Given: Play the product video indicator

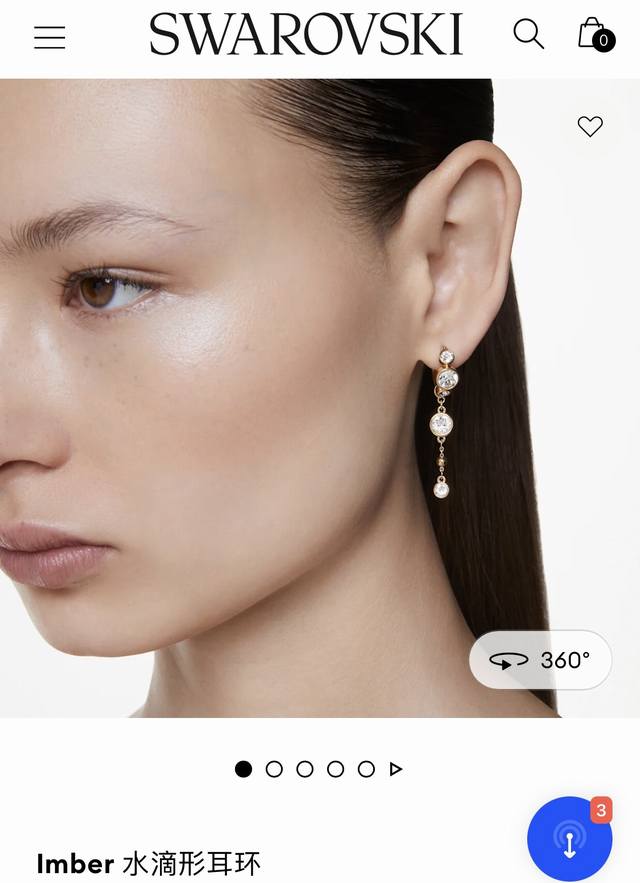Looking at the screenshot, I should tap(396, 769).
